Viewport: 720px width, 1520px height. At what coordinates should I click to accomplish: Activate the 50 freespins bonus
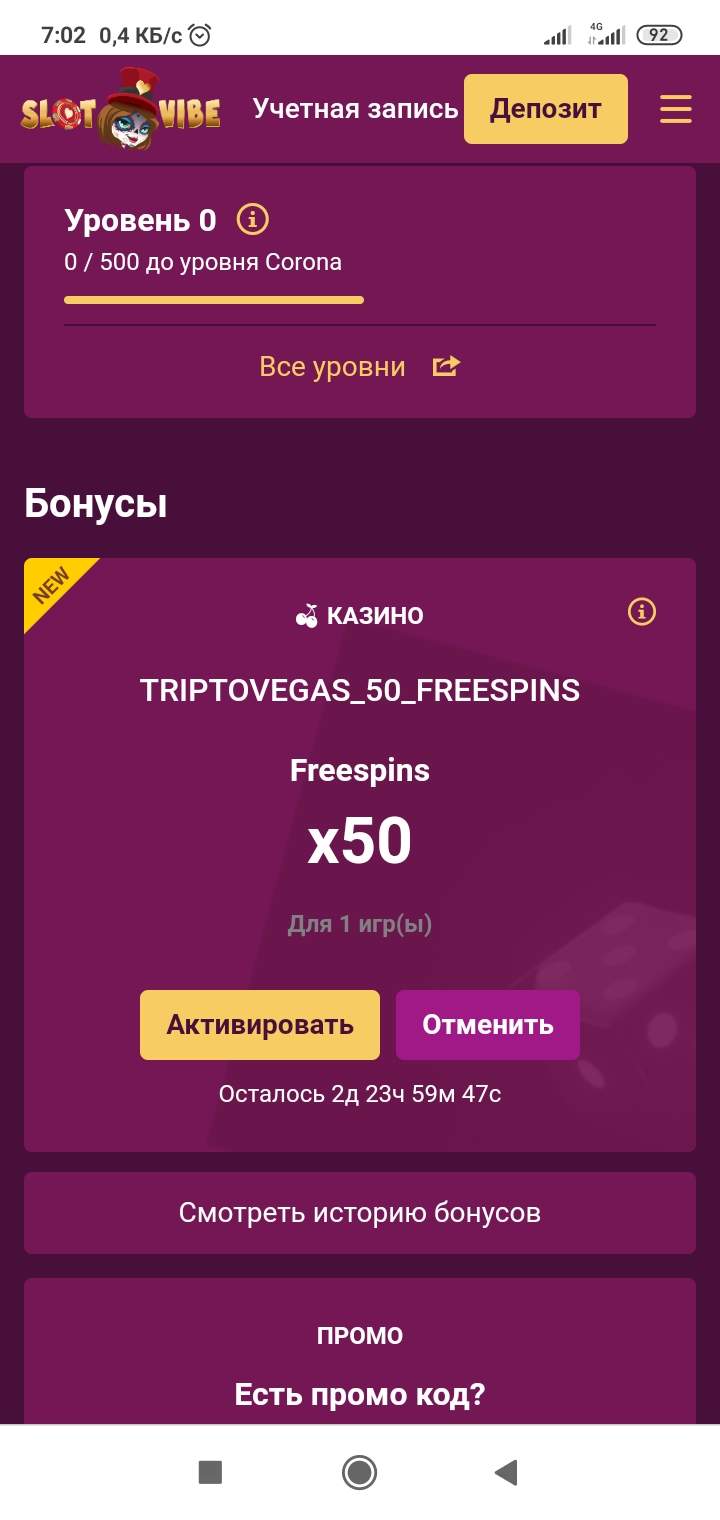click(x=260, y=1025)
